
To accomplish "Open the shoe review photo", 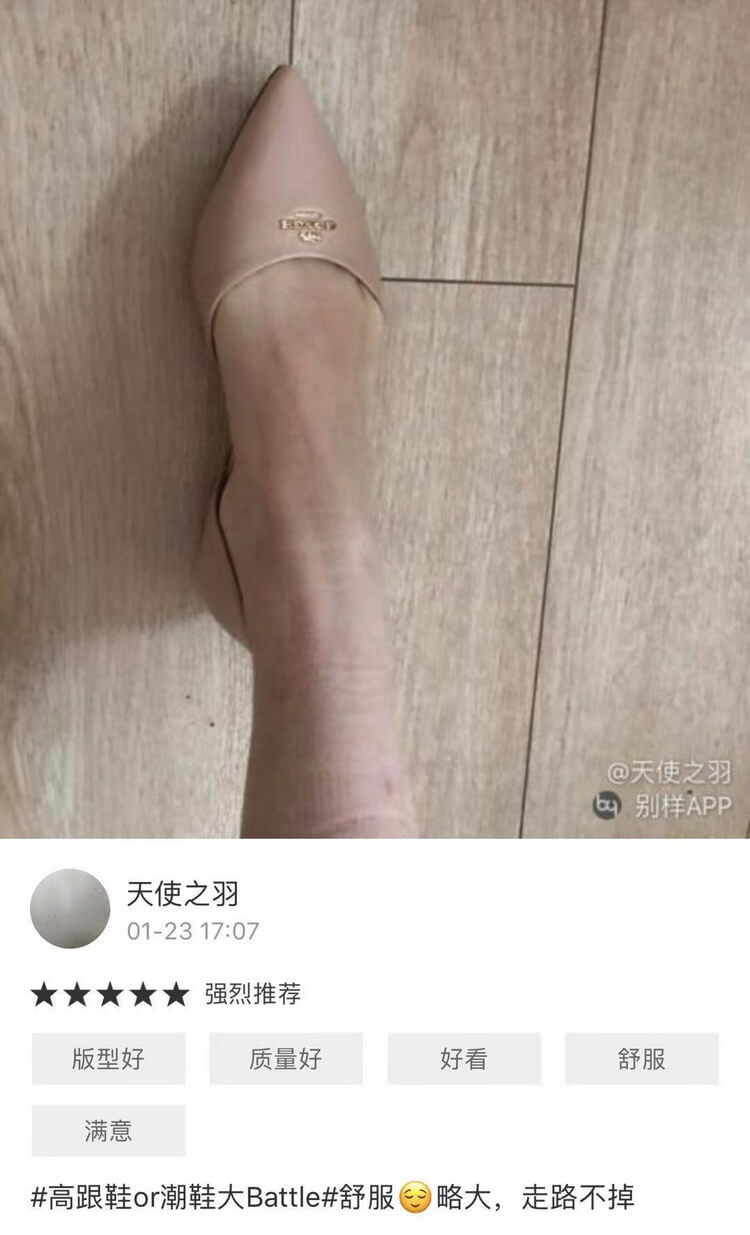I will pyautogui.click(x=375, y=418).
